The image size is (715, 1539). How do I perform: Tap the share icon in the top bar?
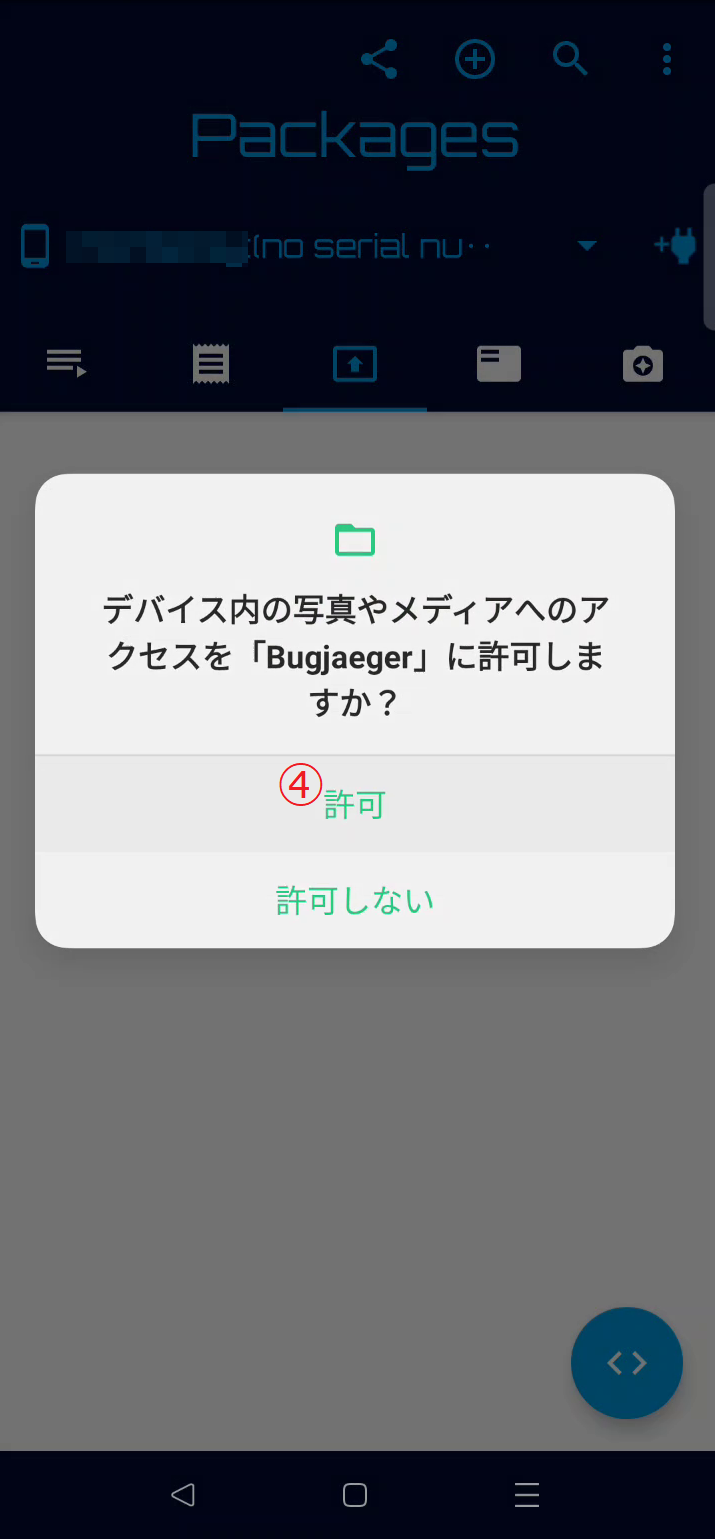379,60
